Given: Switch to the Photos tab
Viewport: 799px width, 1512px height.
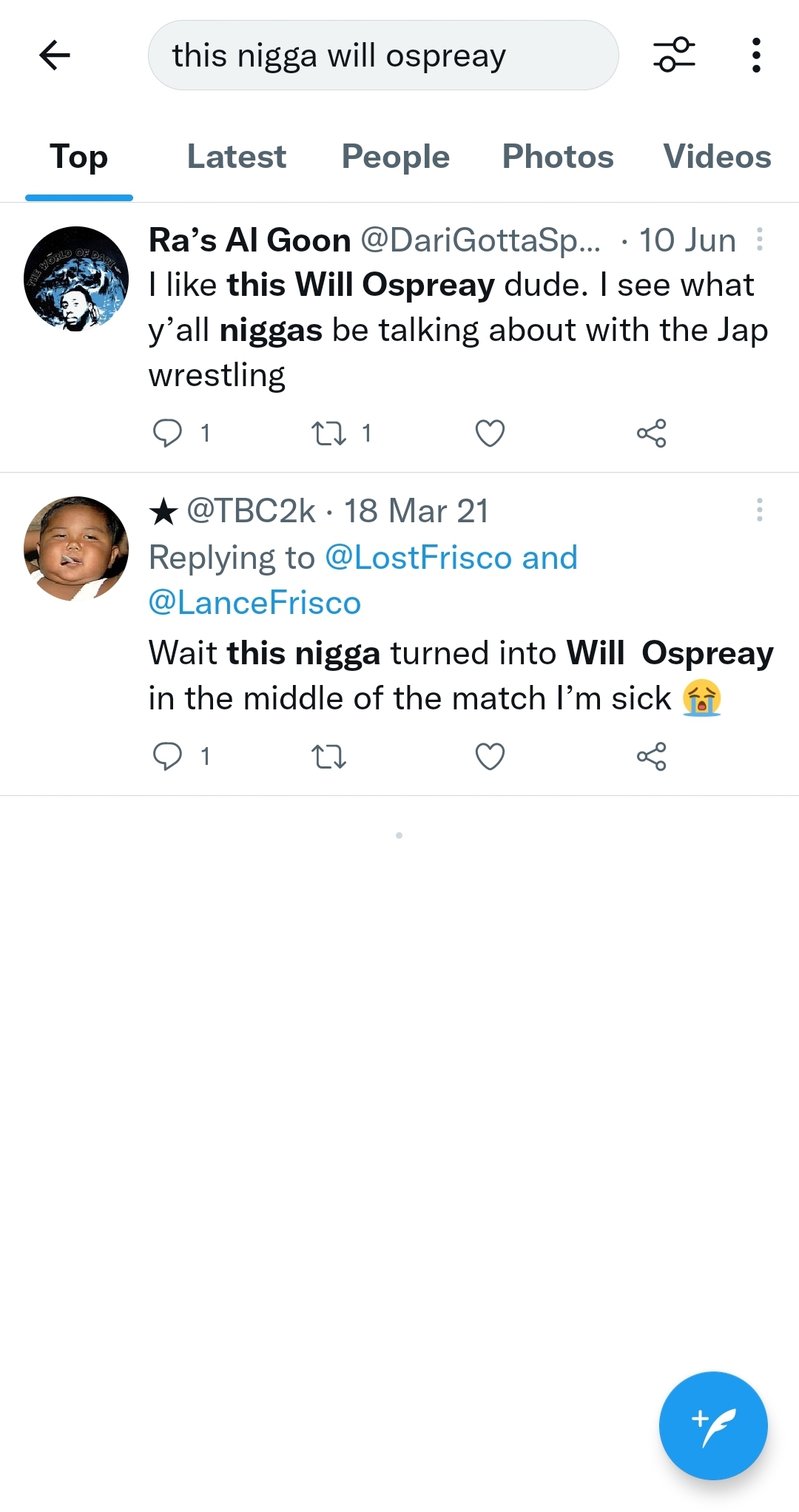Looking at the screenshot, I should coord(558,157).
